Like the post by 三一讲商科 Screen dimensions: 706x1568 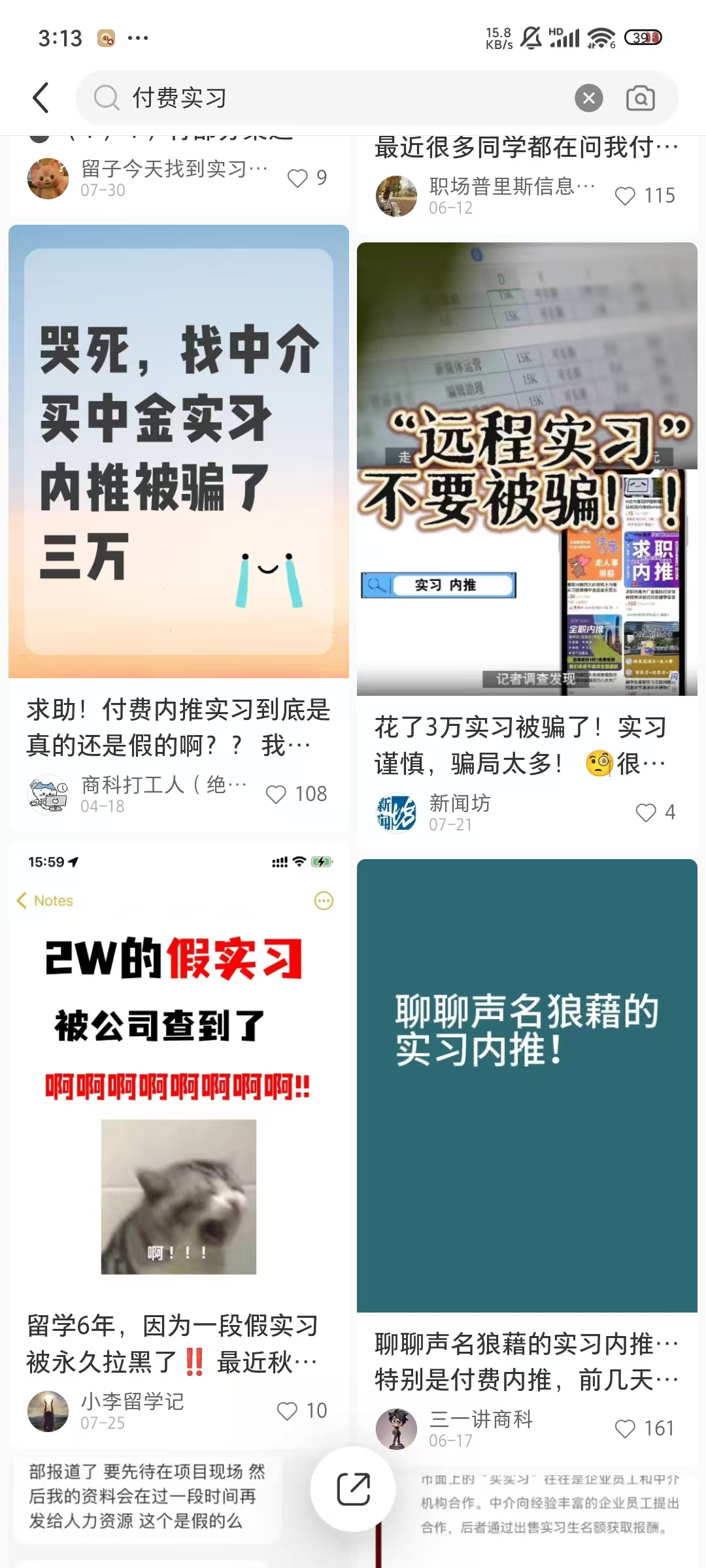(625, 1428)
